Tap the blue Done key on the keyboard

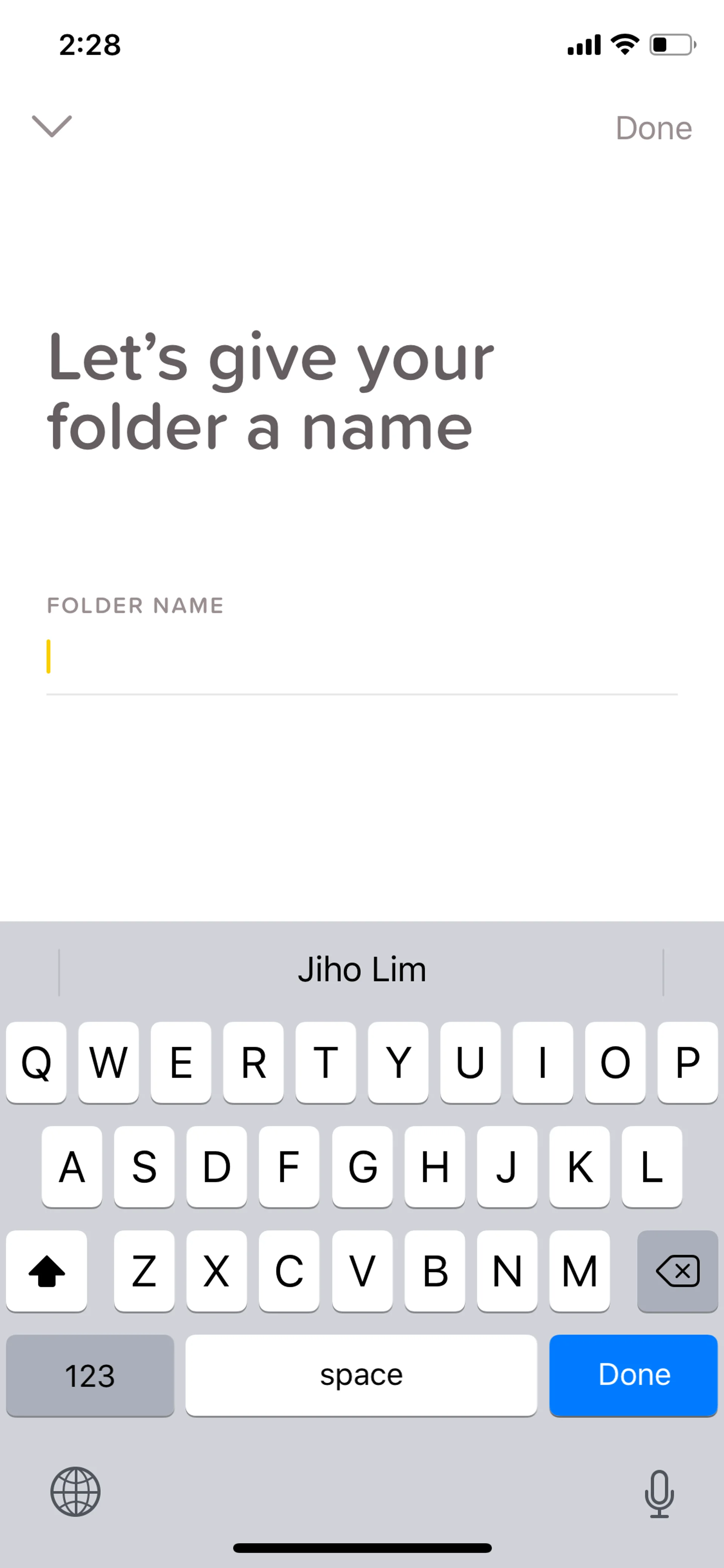pyautogui.click(x=633, y=1374)
